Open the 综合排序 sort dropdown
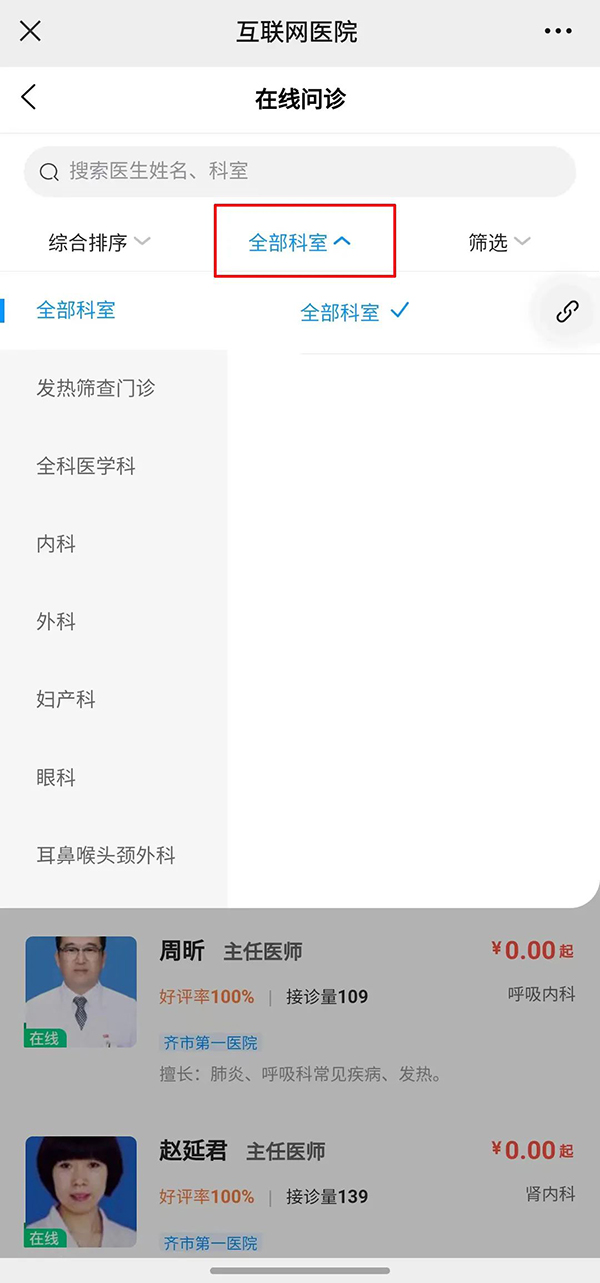The width and height of the screenshot is (600, 1283). coord(100,242)
